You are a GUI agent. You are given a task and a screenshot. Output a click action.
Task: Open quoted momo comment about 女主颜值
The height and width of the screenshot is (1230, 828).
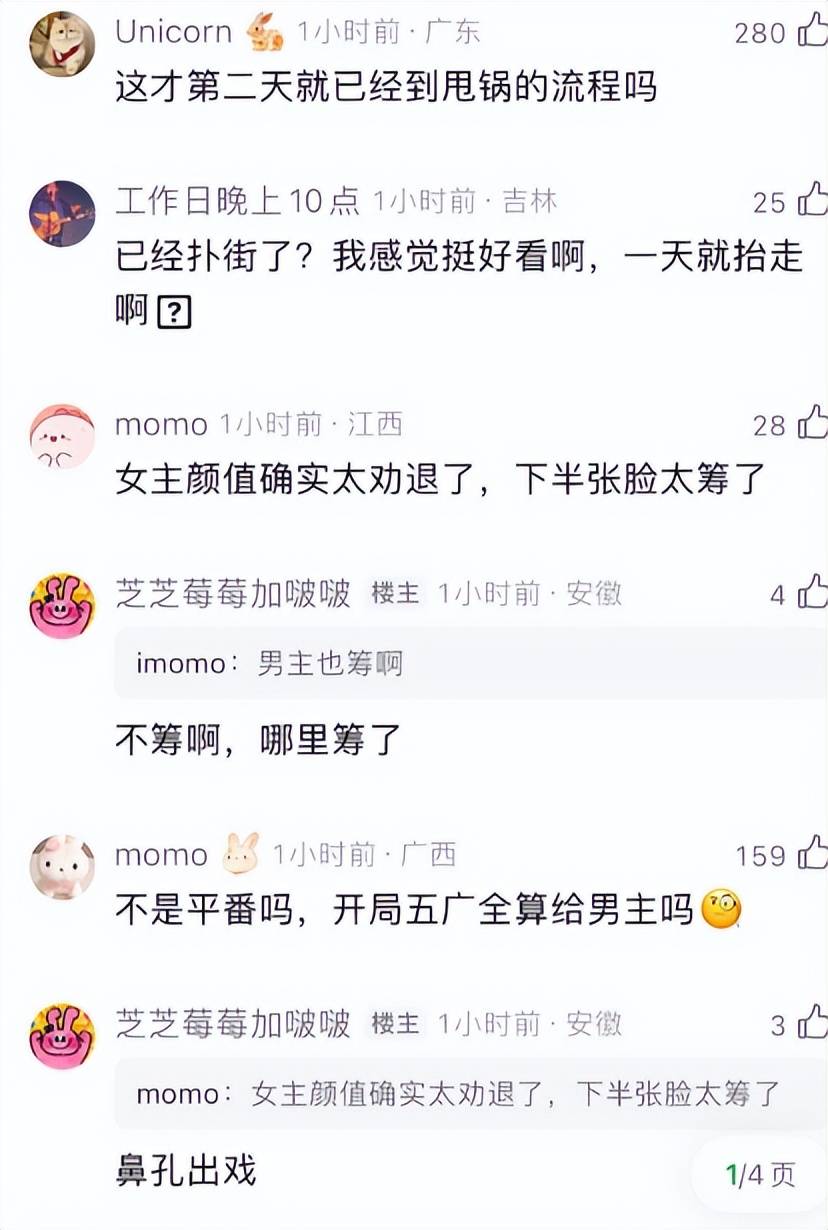pyautogui.click(x=470, y=1093)
